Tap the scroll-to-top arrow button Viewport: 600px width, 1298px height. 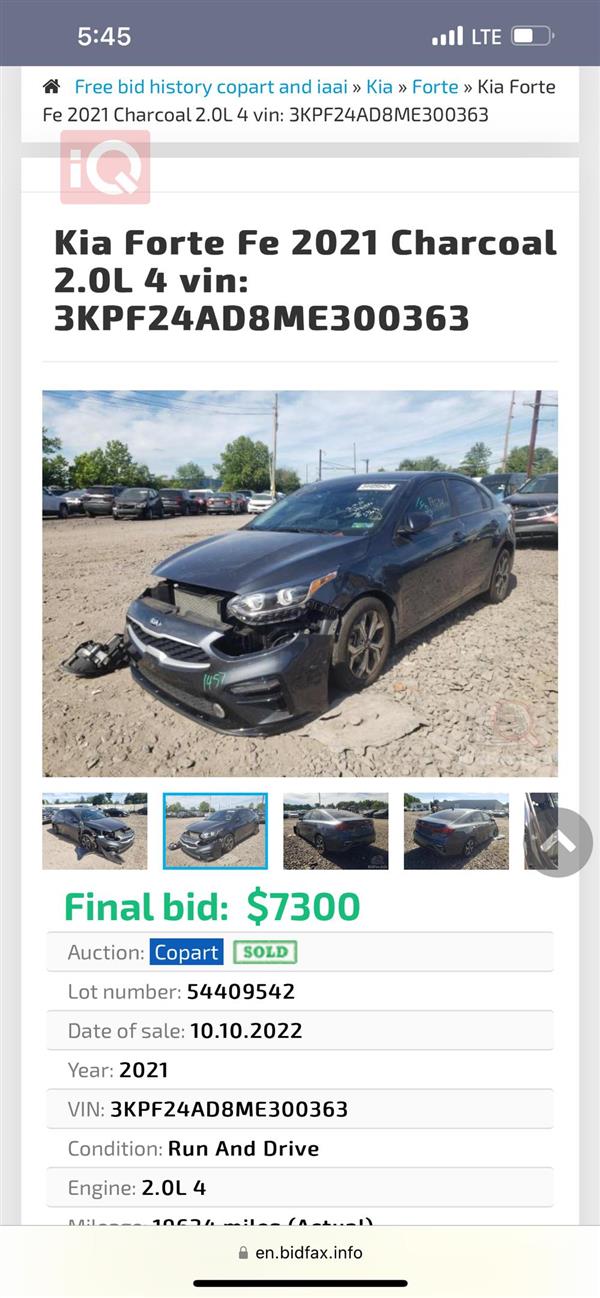560,842
